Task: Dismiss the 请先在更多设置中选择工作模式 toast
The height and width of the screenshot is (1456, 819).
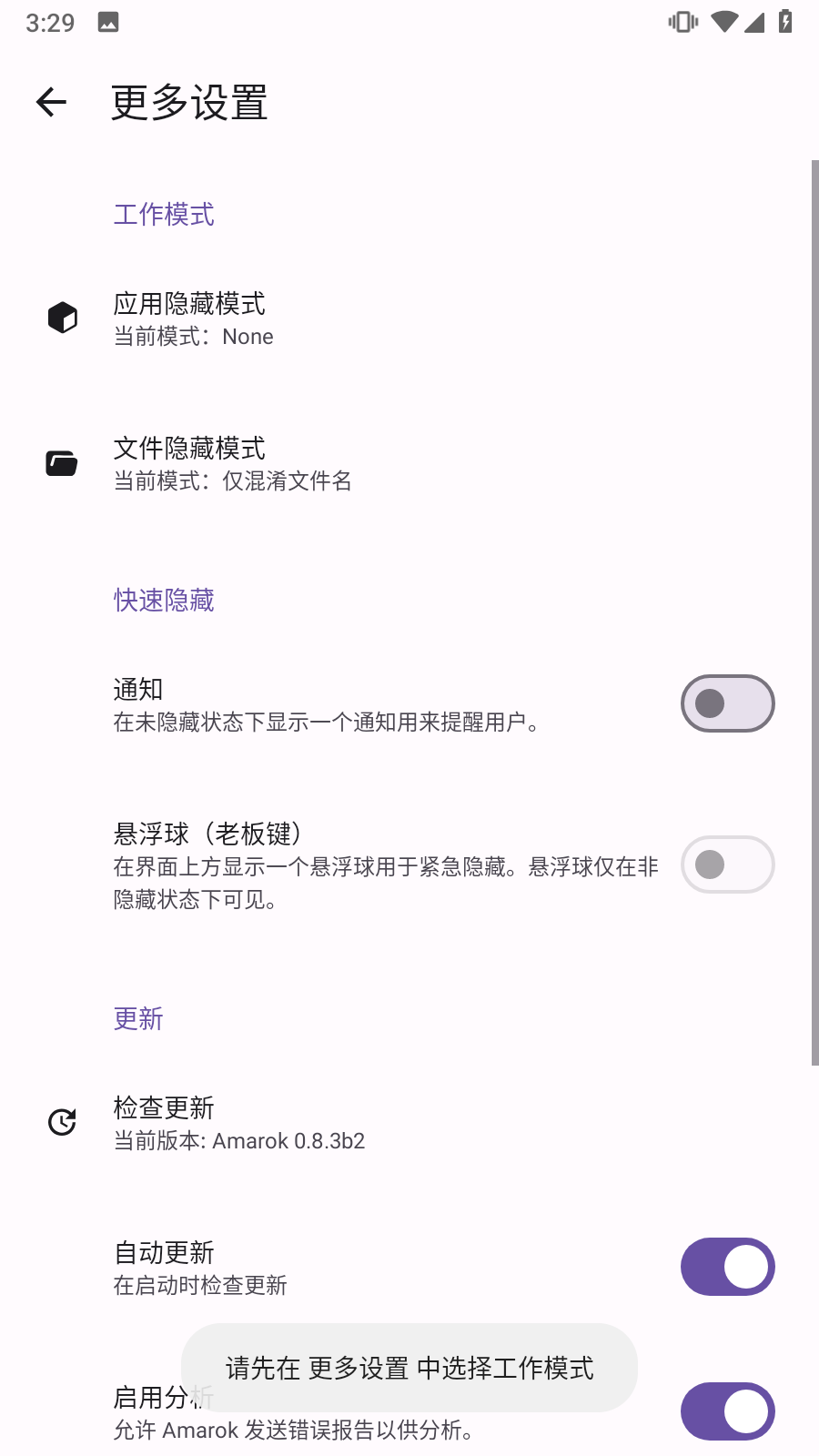Action: point(409,1368)
